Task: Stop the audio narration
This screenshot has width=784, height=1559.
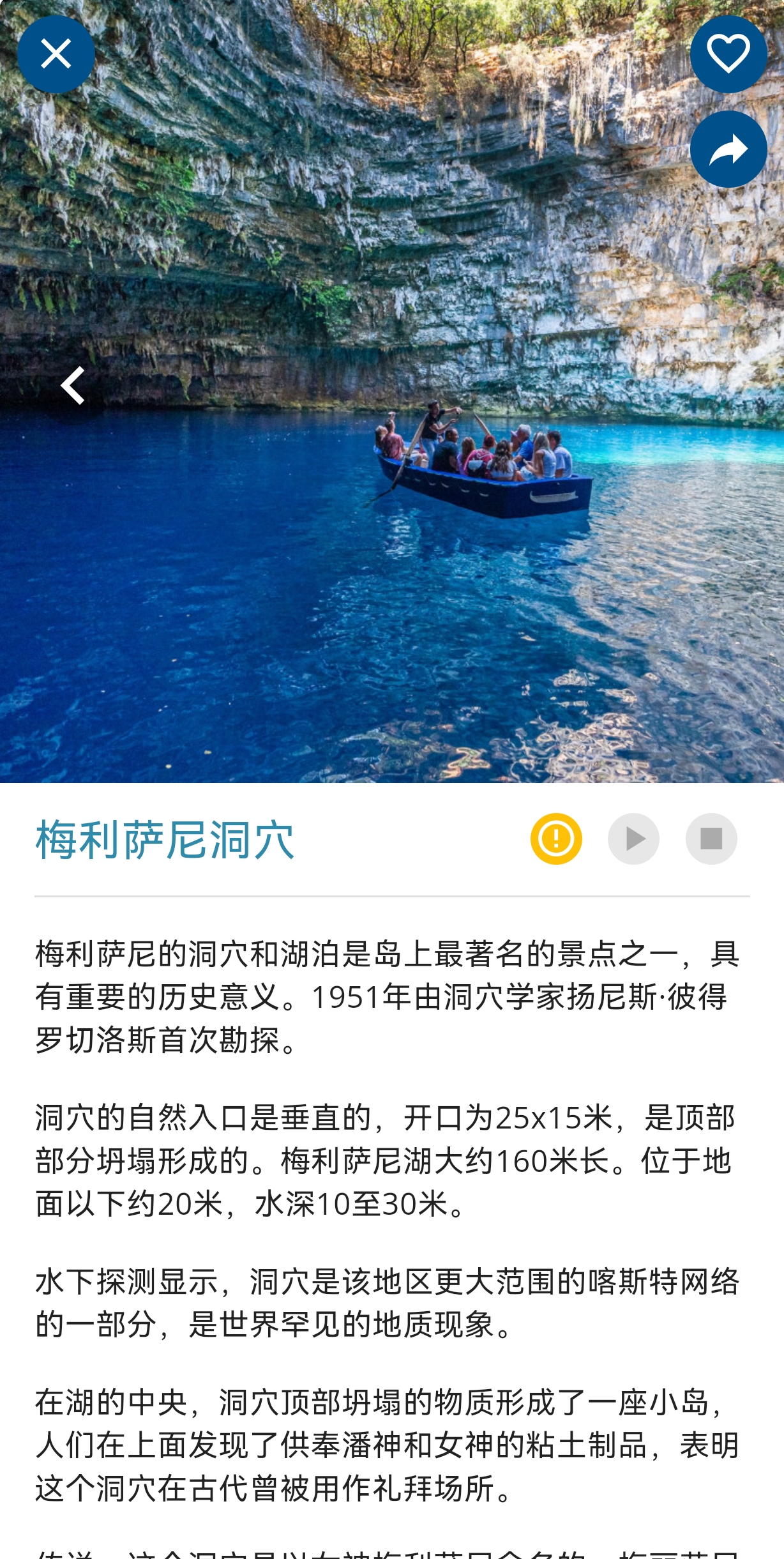Action: (711, 839)
